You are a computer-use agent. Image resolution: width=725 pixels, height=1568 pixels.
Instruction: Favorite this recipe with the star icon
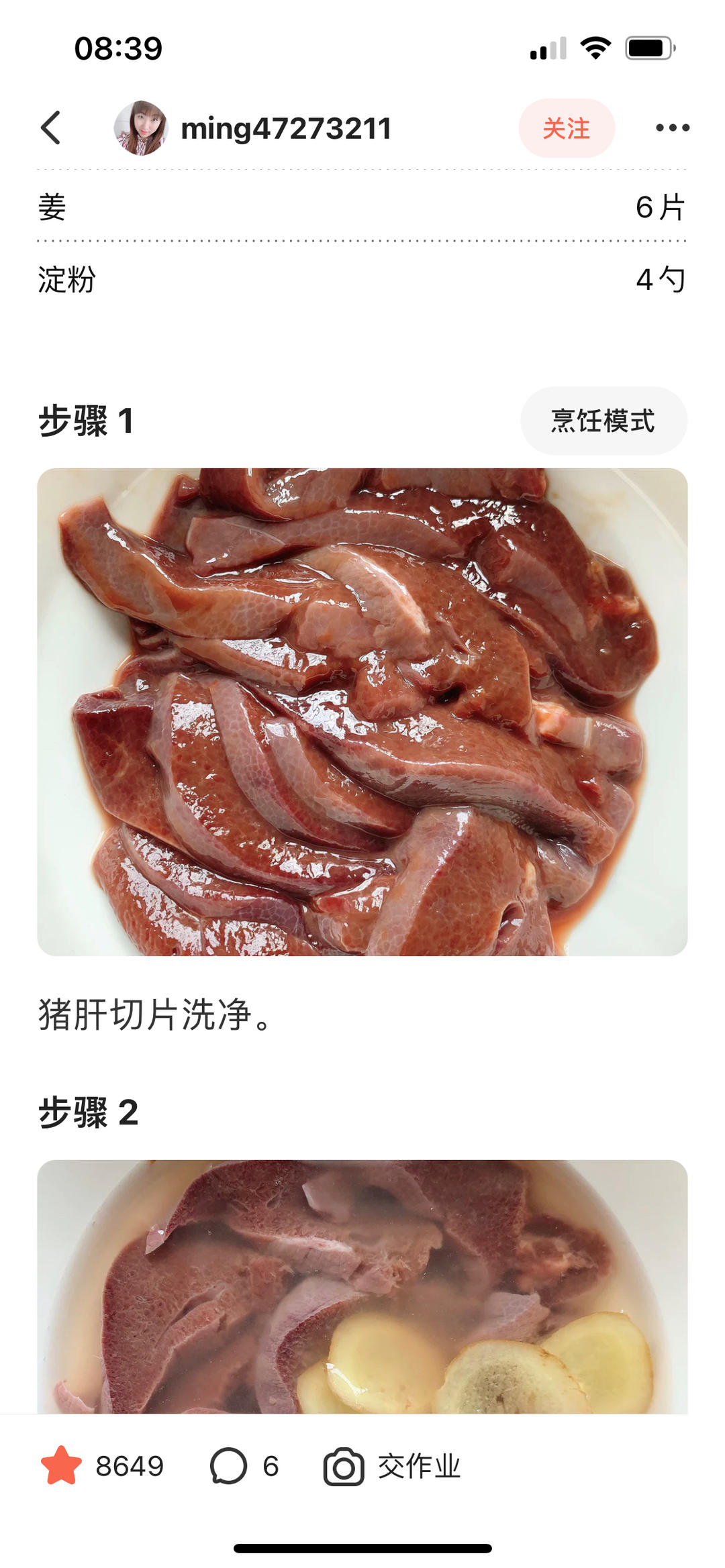[62, 1466]
